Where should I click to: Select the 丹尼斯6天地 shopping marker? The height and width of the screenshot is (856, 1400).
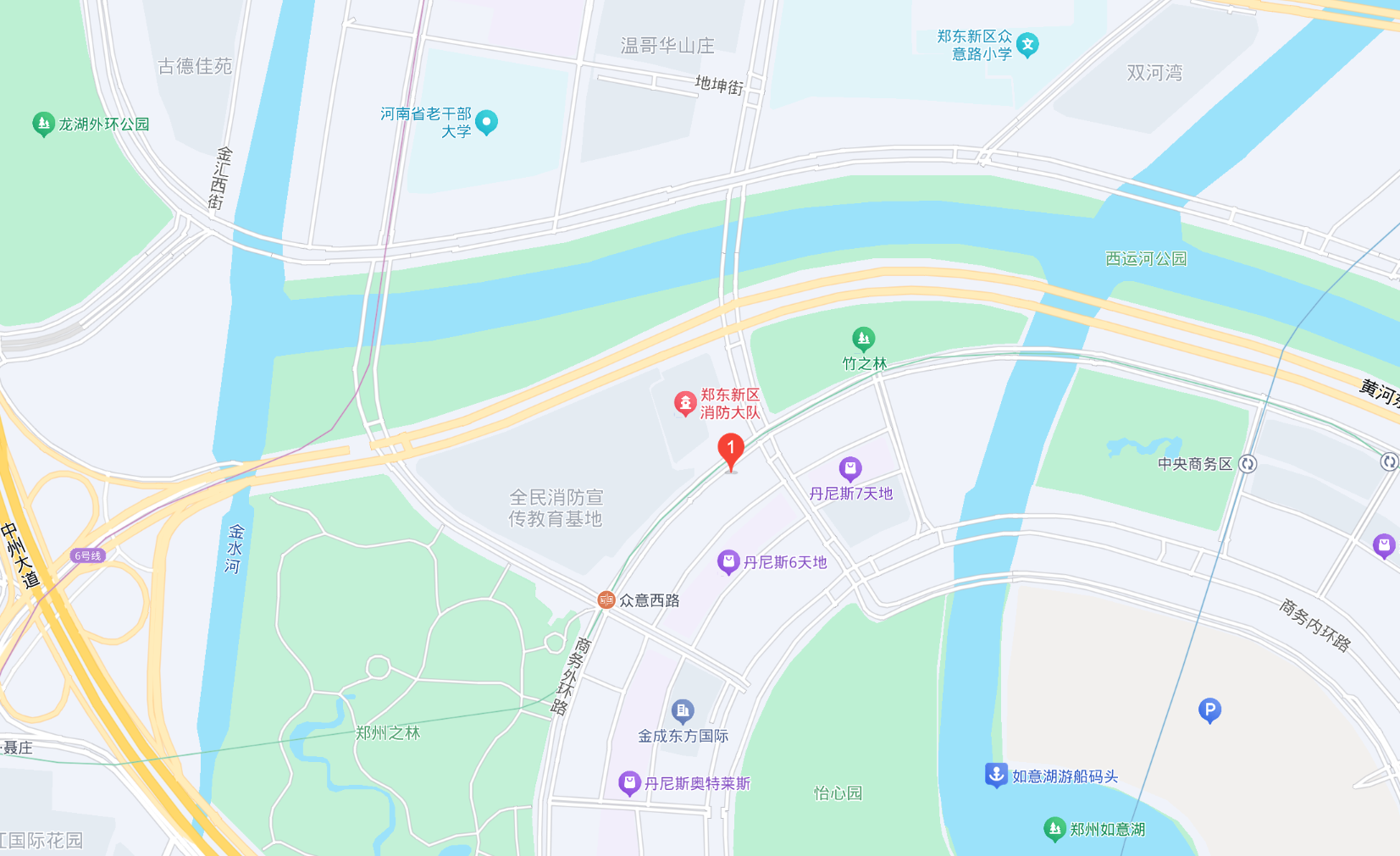tap(728, 561)
